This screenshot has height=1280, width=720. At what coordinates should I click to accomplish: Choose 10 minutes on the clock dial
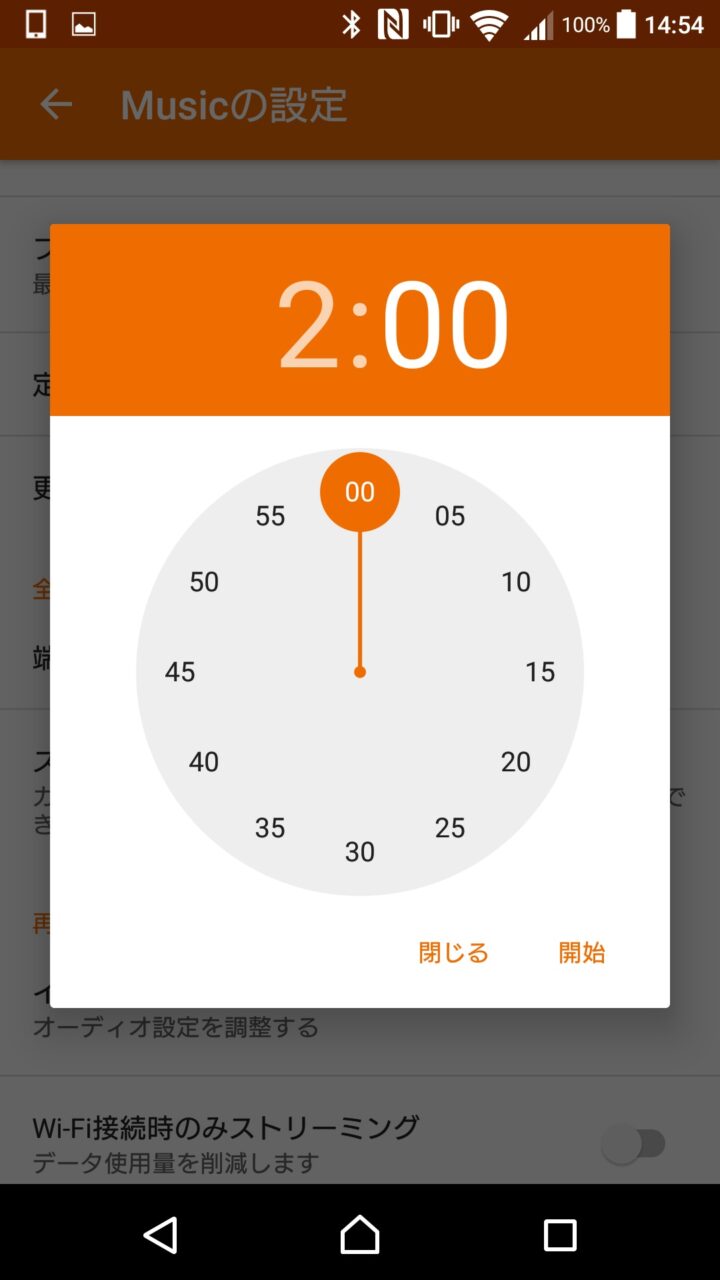click(516, 582)
